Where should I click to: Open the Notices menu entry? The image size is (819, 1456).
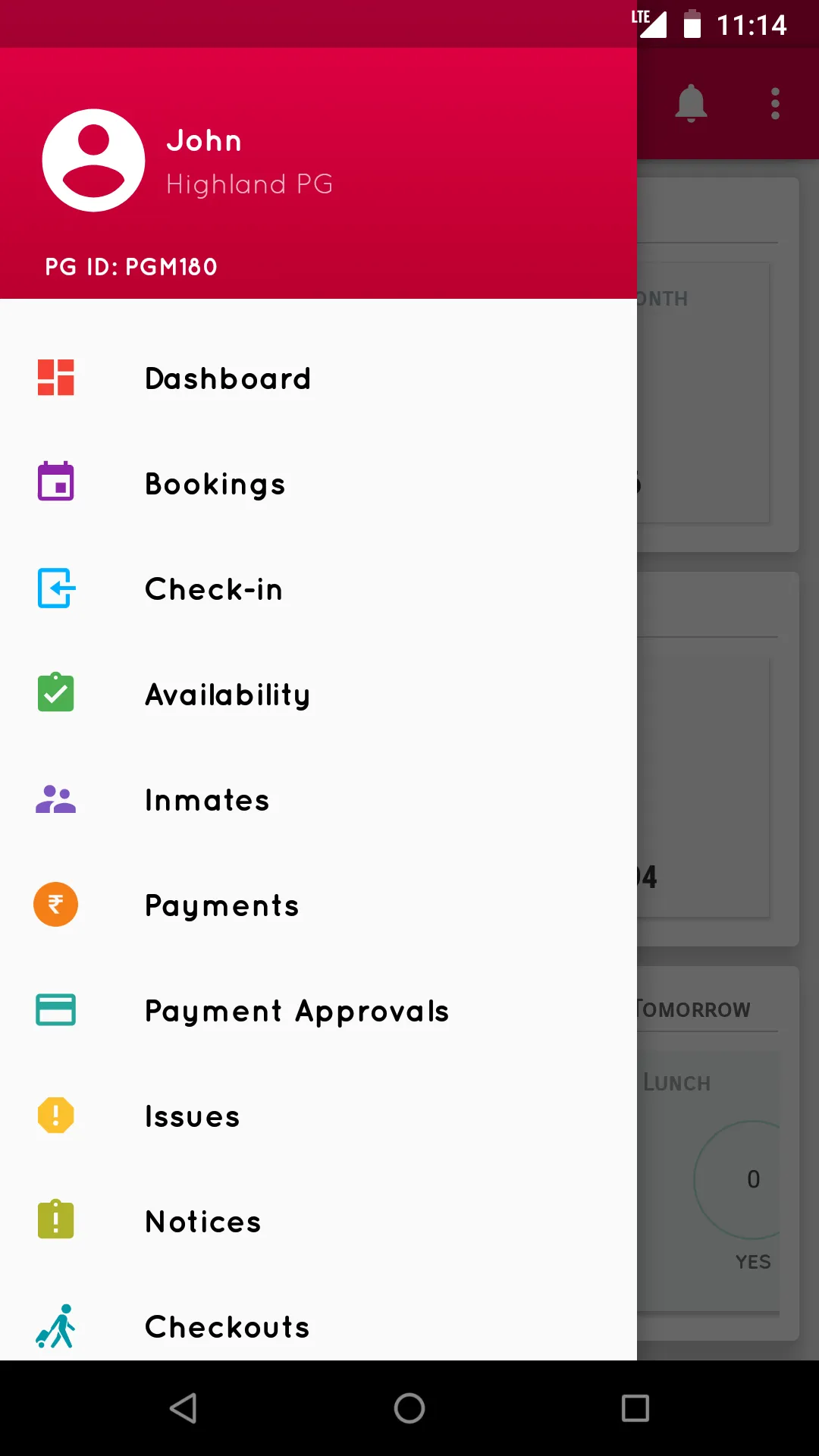tap(202, 1220)
